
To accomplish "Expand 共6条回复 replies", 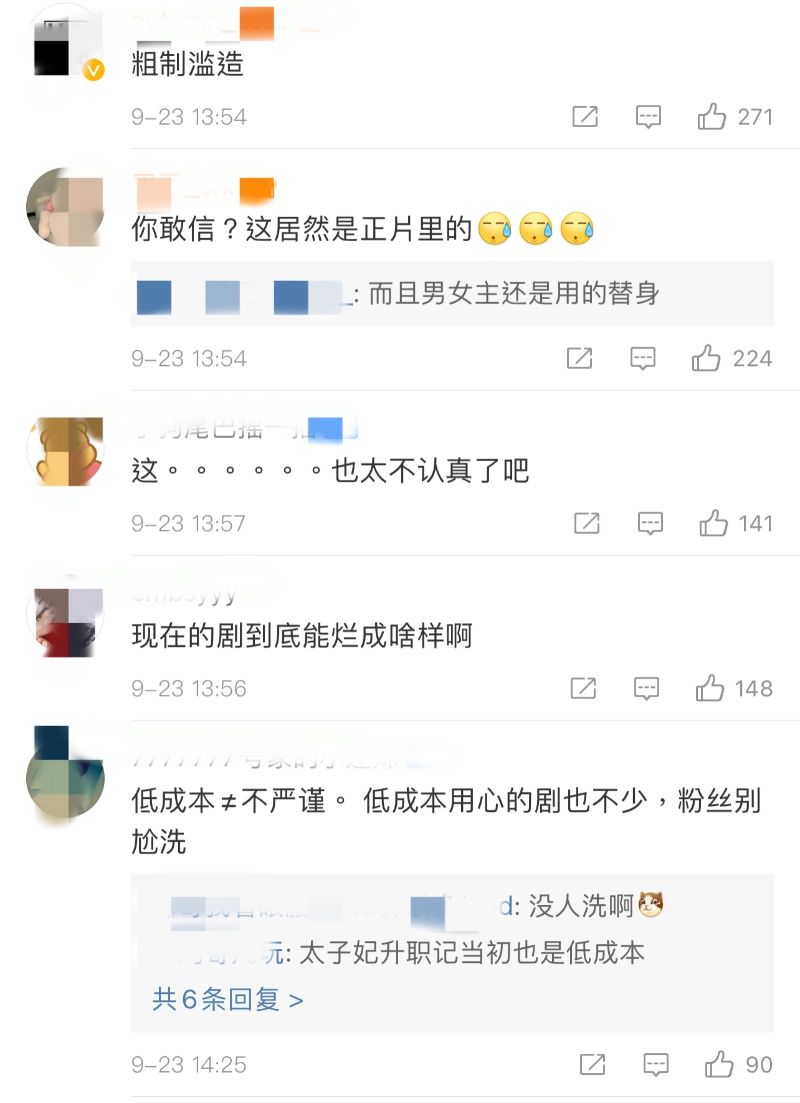I will tap(227, 999).
